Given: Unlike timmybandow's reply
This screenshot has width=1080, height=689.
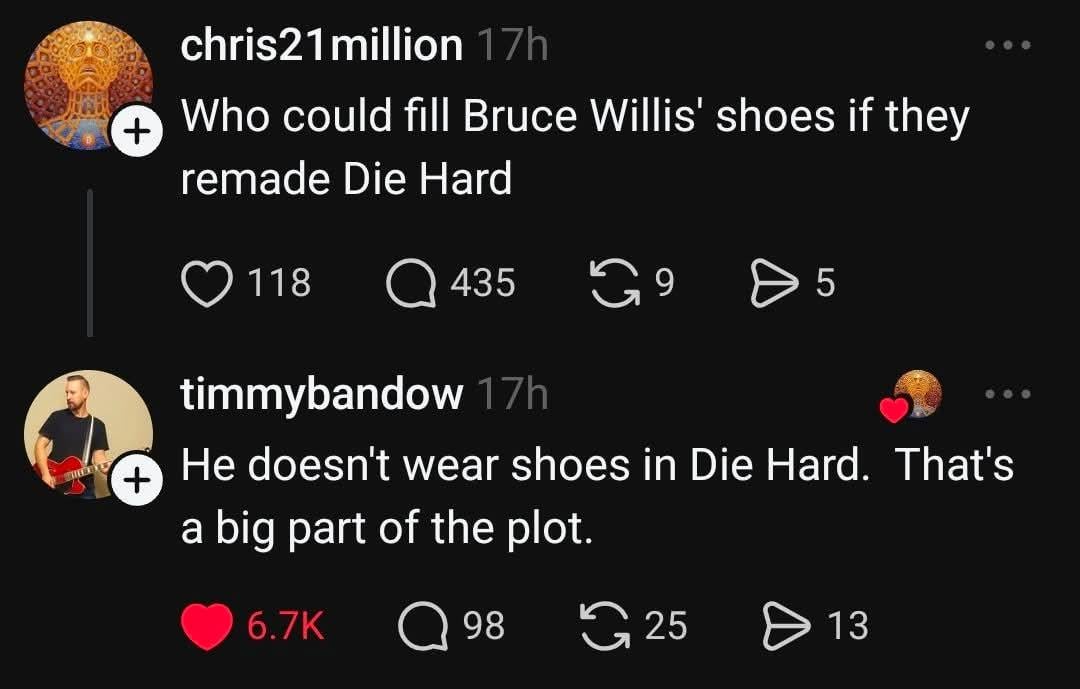Looking at the screenshot, I should coord(205,625).
